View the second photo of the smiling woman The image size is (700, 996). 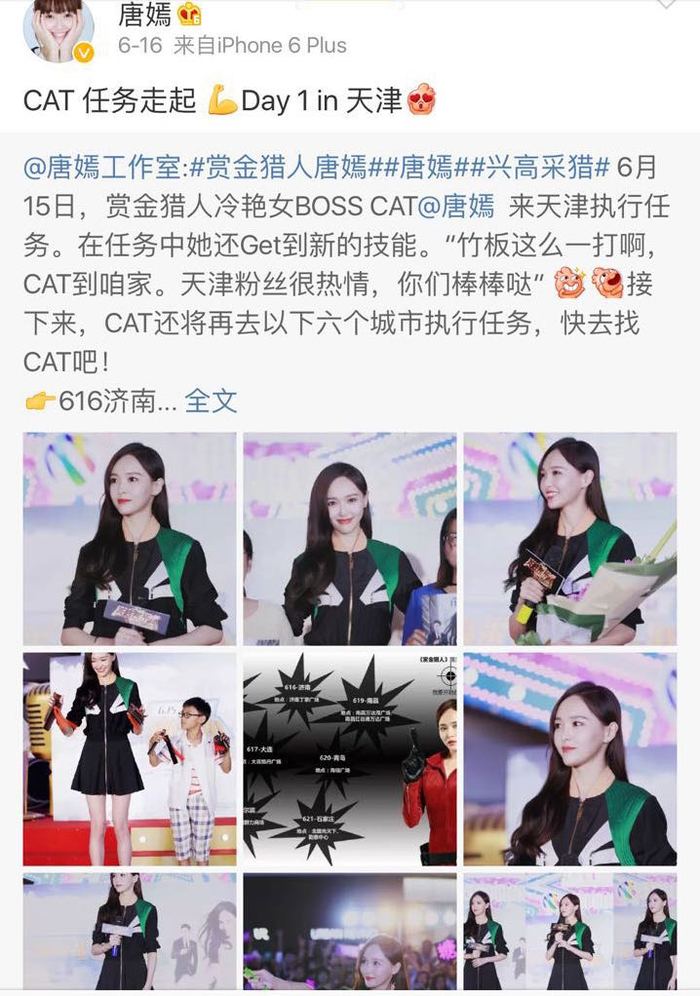click(350, 539)
